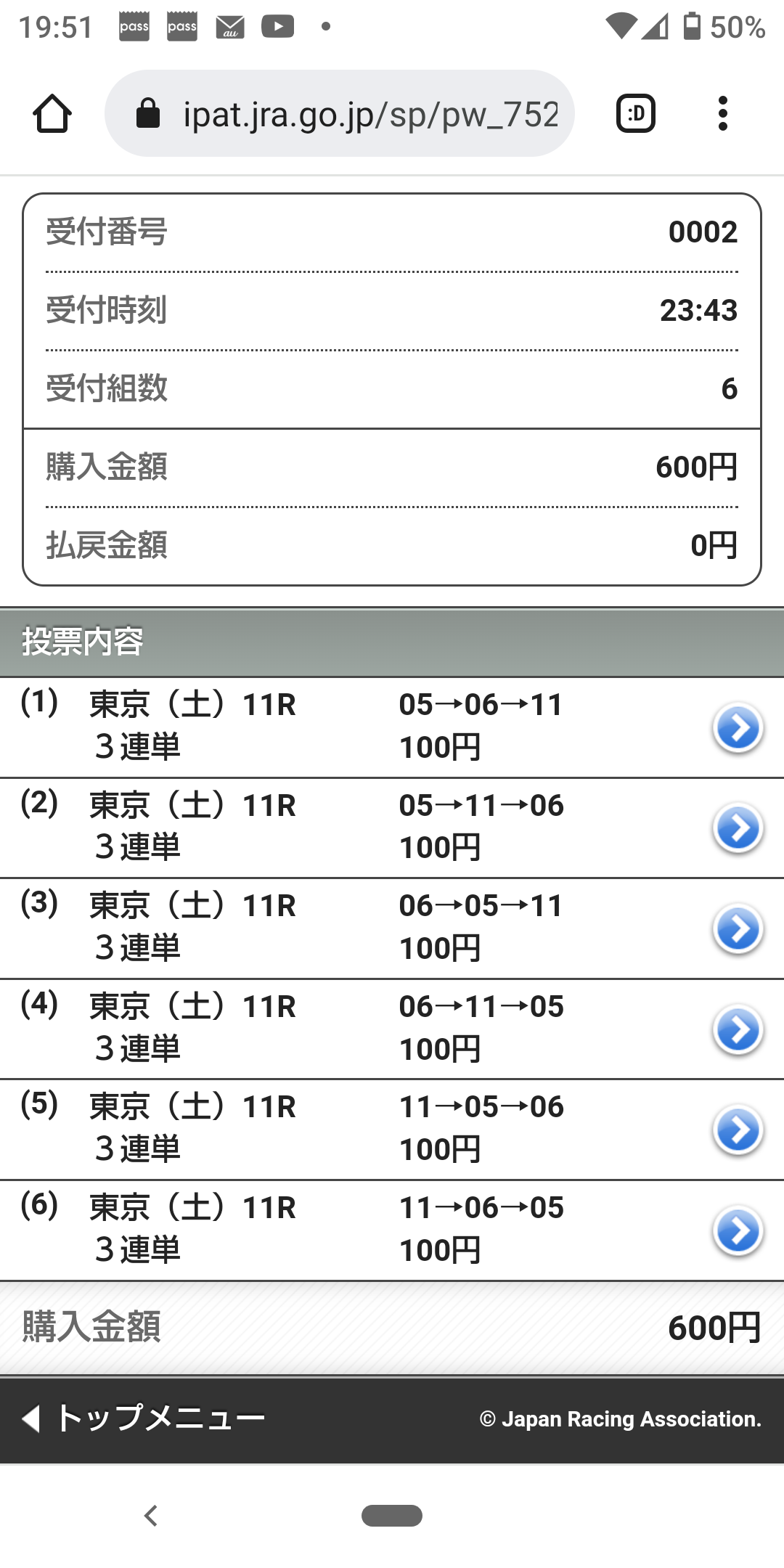This screenshot has width=784, height=1568.
Task: Open the Chrome tab switcher
Action: [x=635, y=113]
